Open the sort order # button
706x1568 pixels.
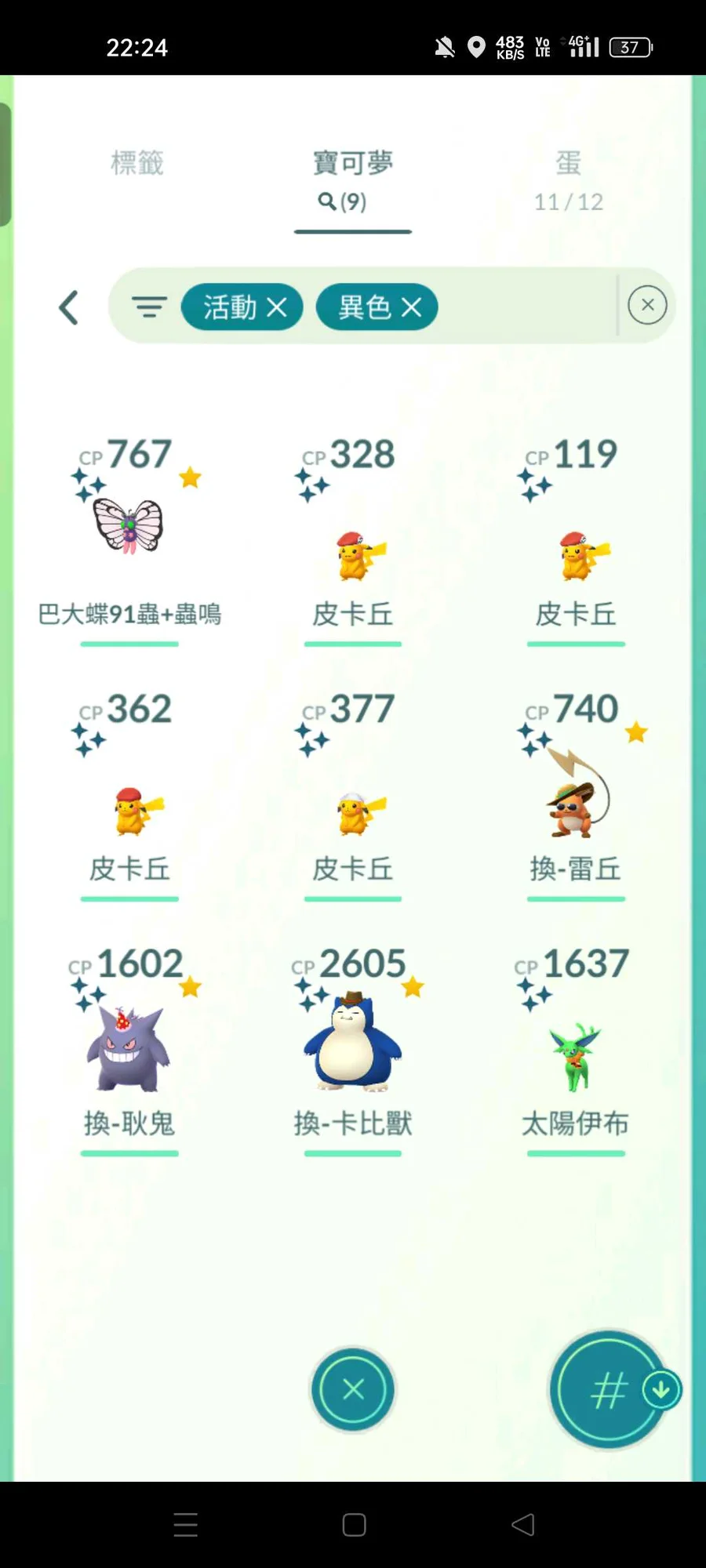608,1390
